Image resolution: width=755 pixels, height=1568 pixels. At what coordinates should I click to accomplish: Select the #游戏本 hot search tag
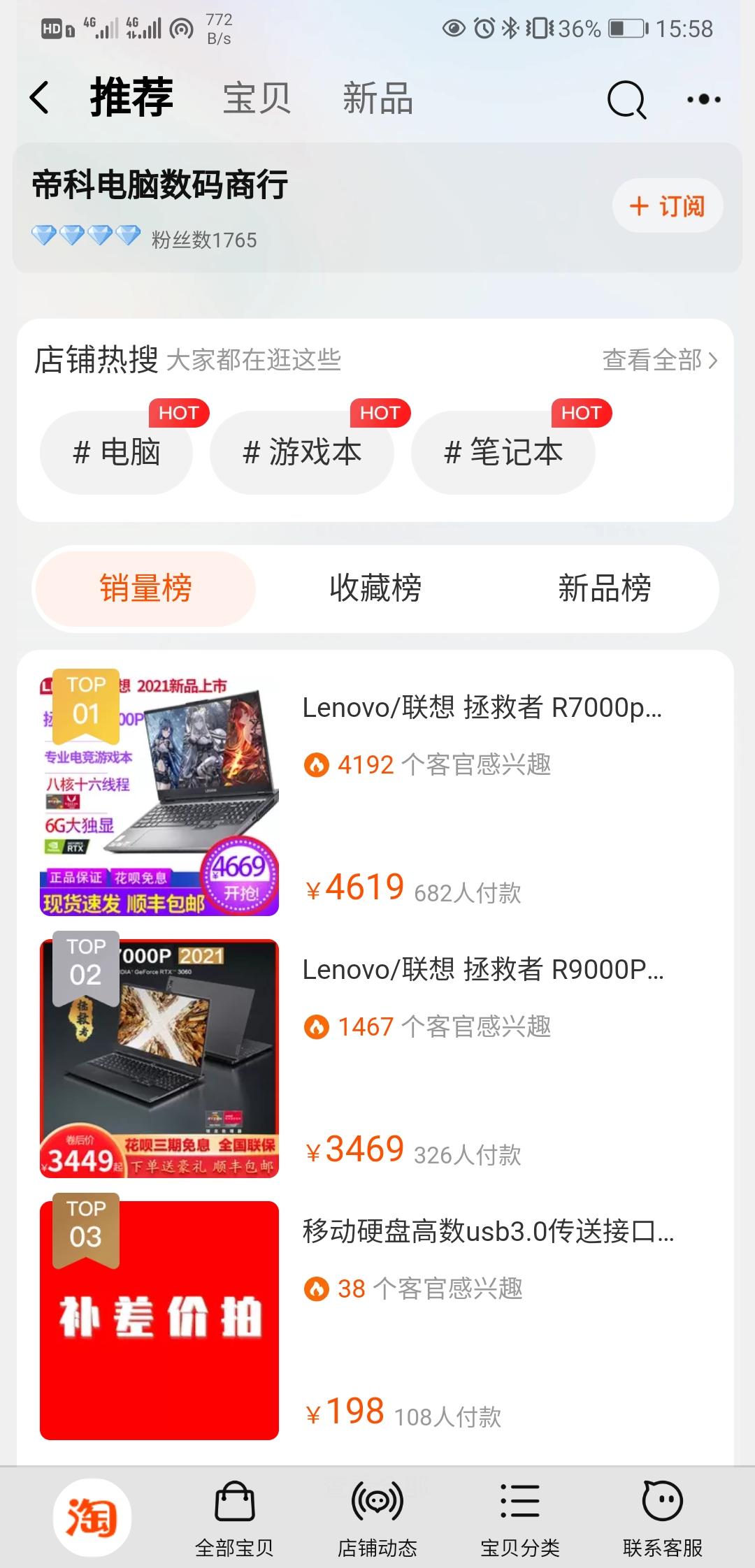point(302,453)
